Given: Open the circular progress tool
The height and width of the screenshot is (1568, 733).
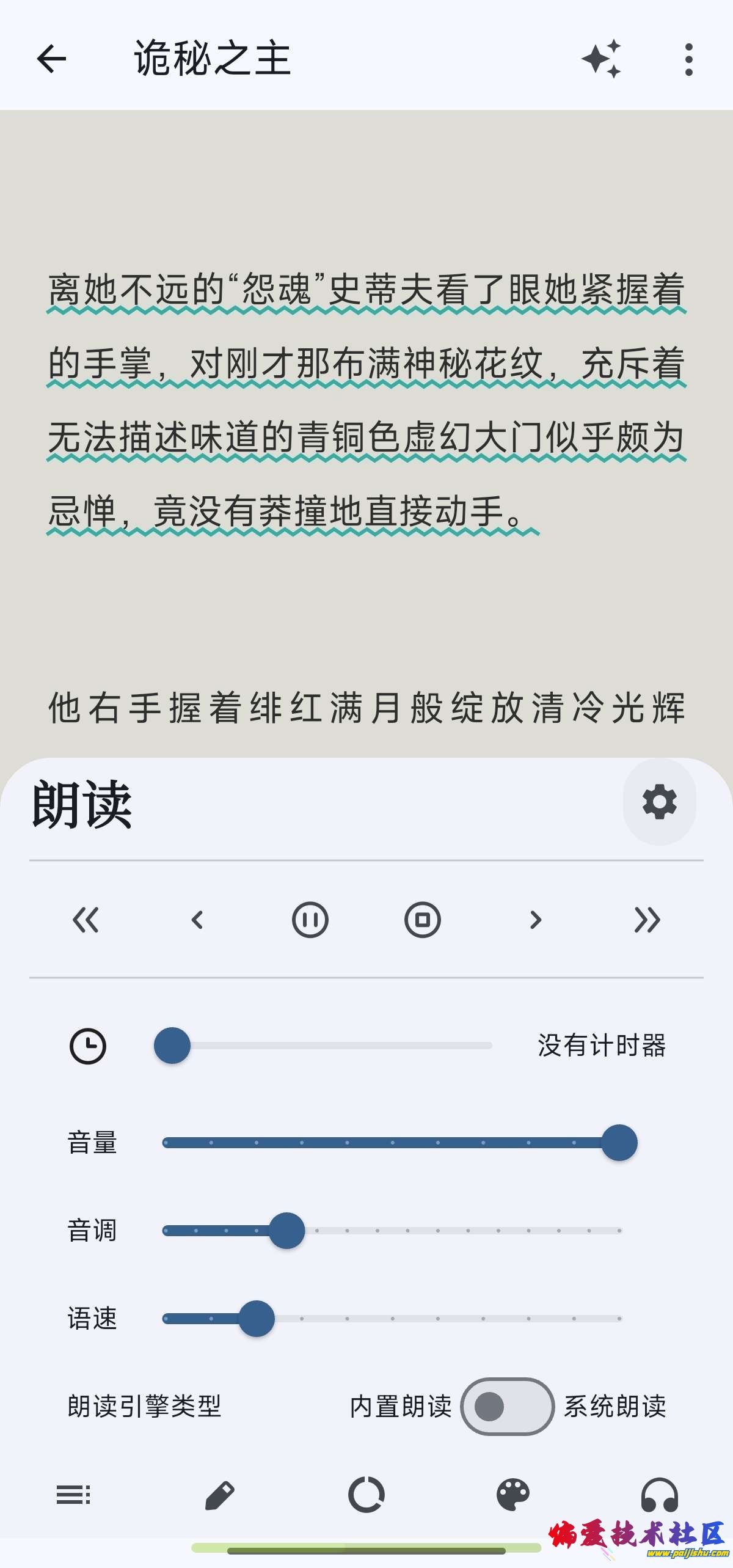Looking at the screenshot, I should click(366, 1495).
